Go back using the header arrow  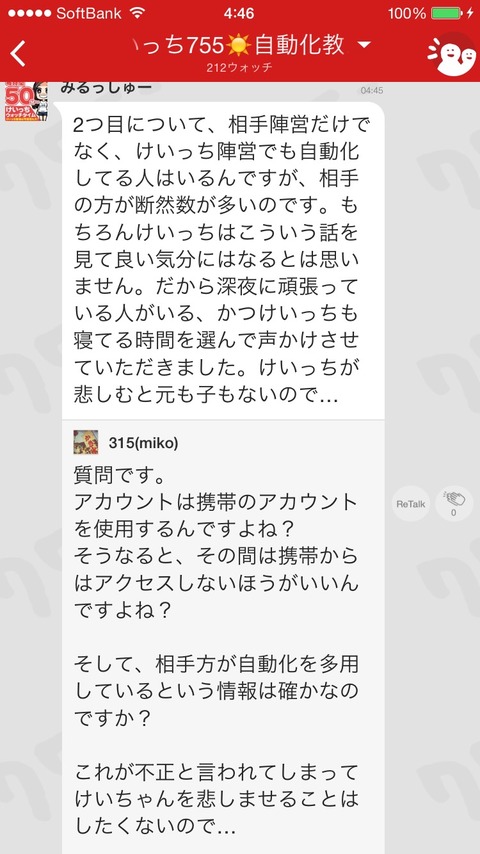[x=19, y=54]
